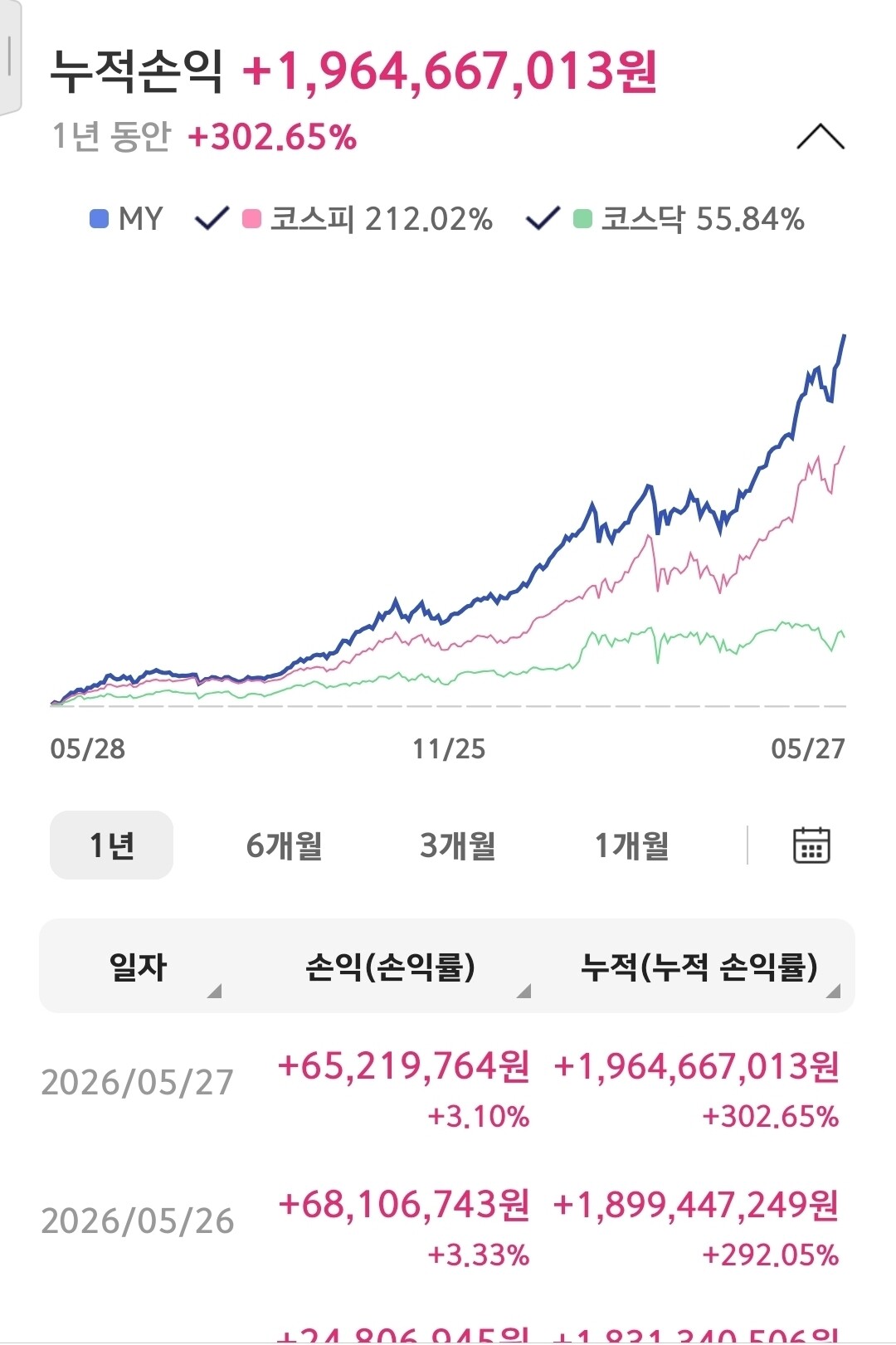Image resolution: width=896 pixels, height=1345 pixels.
Task: Switch to the 1개월 period
Action: (631, 845)
